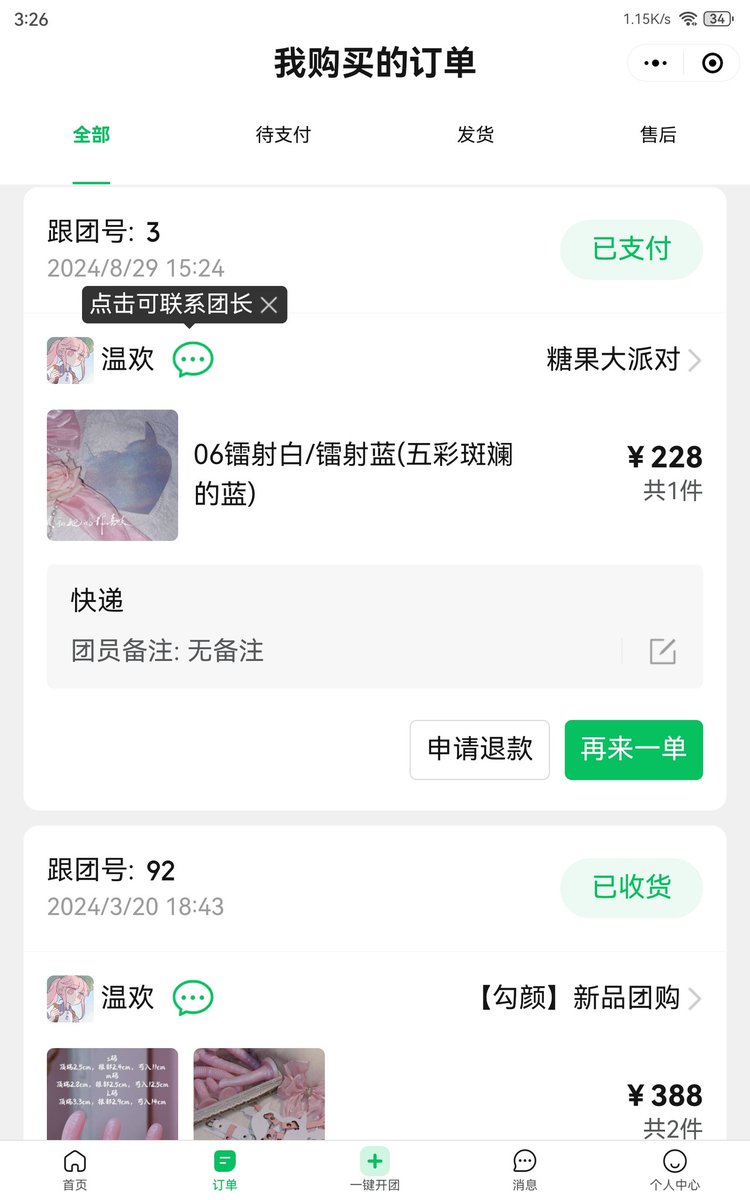Open the 消息 tab

coord(525,1170)
